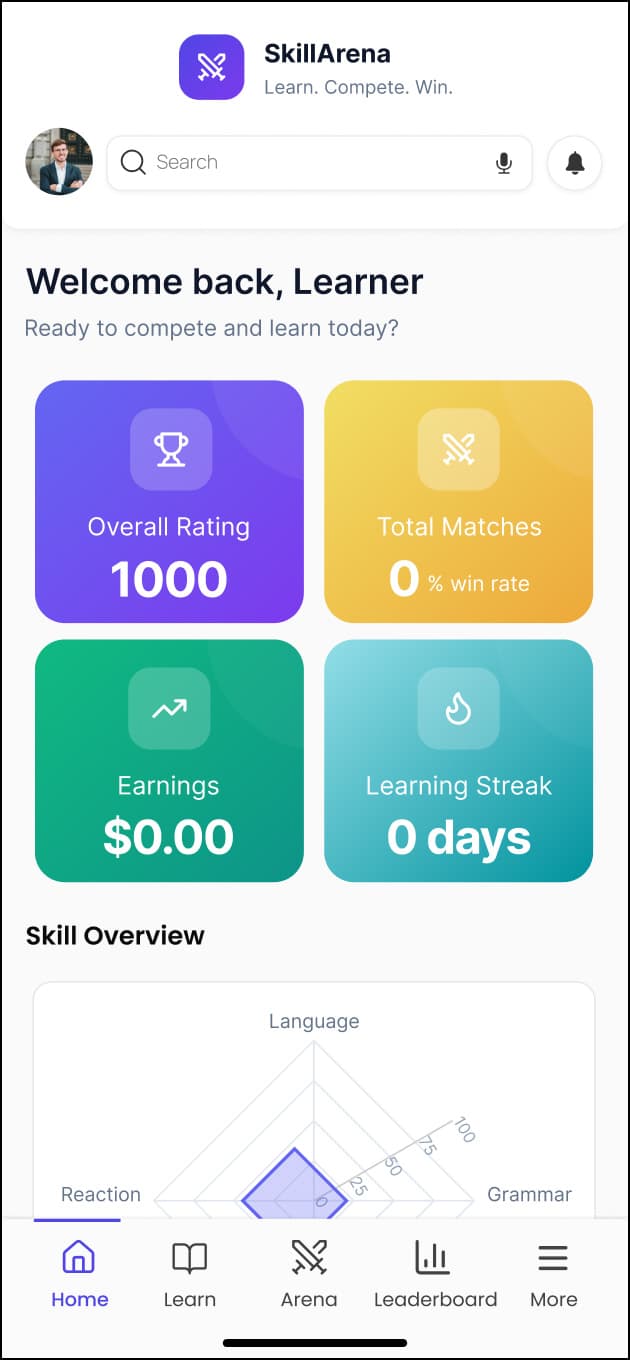630x1360 pixels.
Task: Open the notifications bell
Action: [x=575, y=163]
